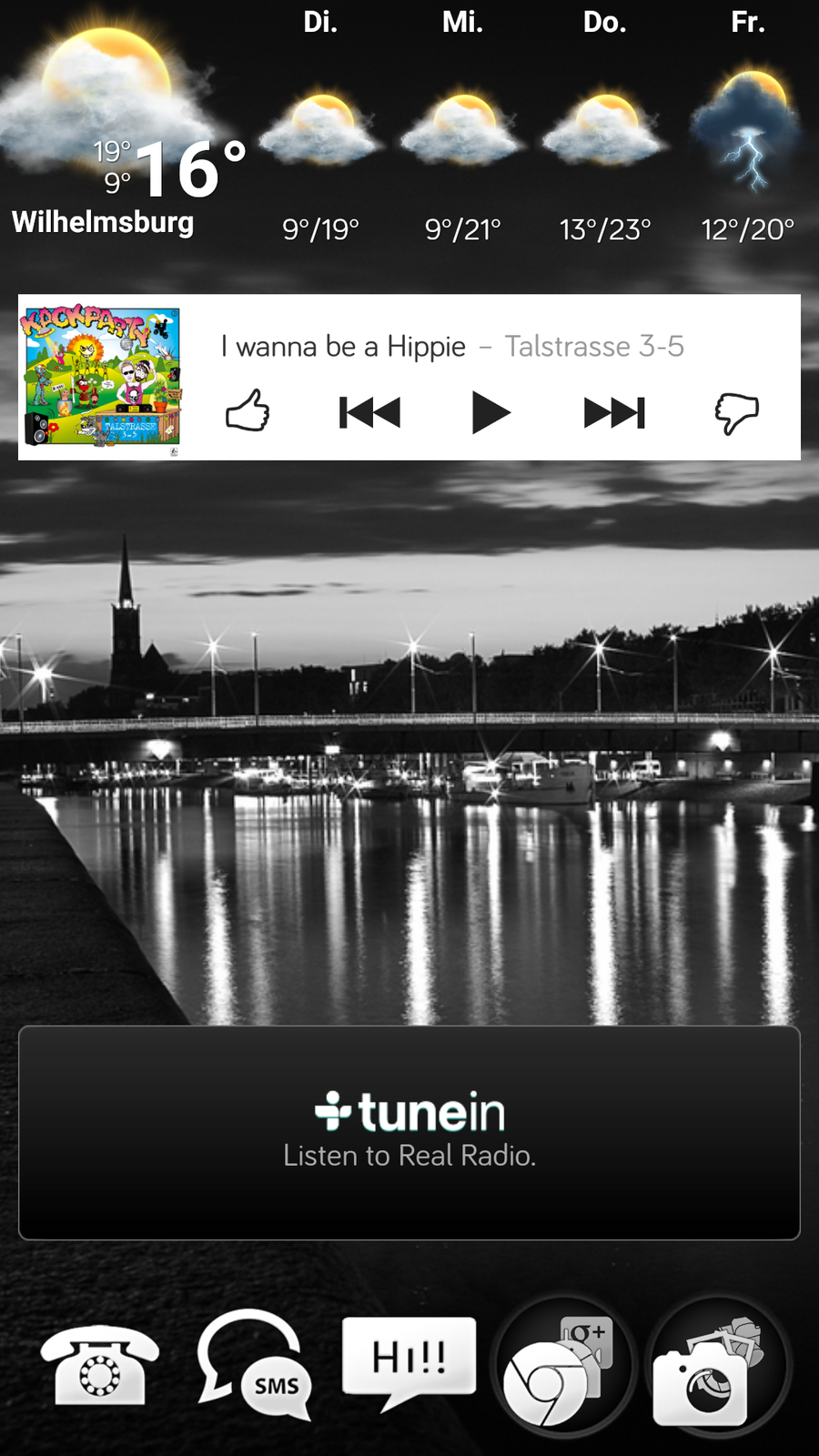This screenshot has height=1456, width=819.
Task: Play I wanna be a Hippie
Action: [490, 413]
